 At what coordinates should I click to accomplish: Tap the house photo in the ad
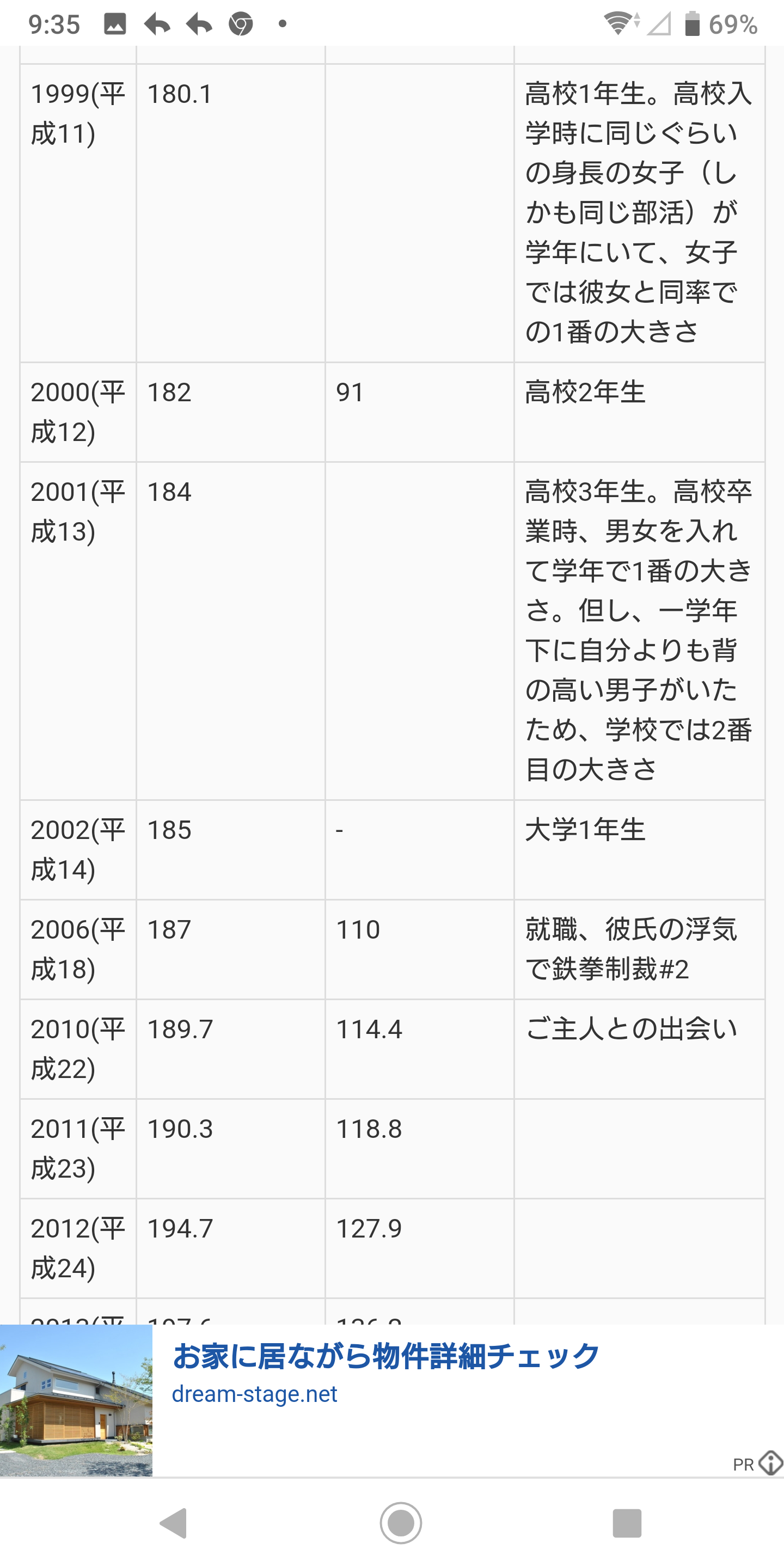[76, 1400]
